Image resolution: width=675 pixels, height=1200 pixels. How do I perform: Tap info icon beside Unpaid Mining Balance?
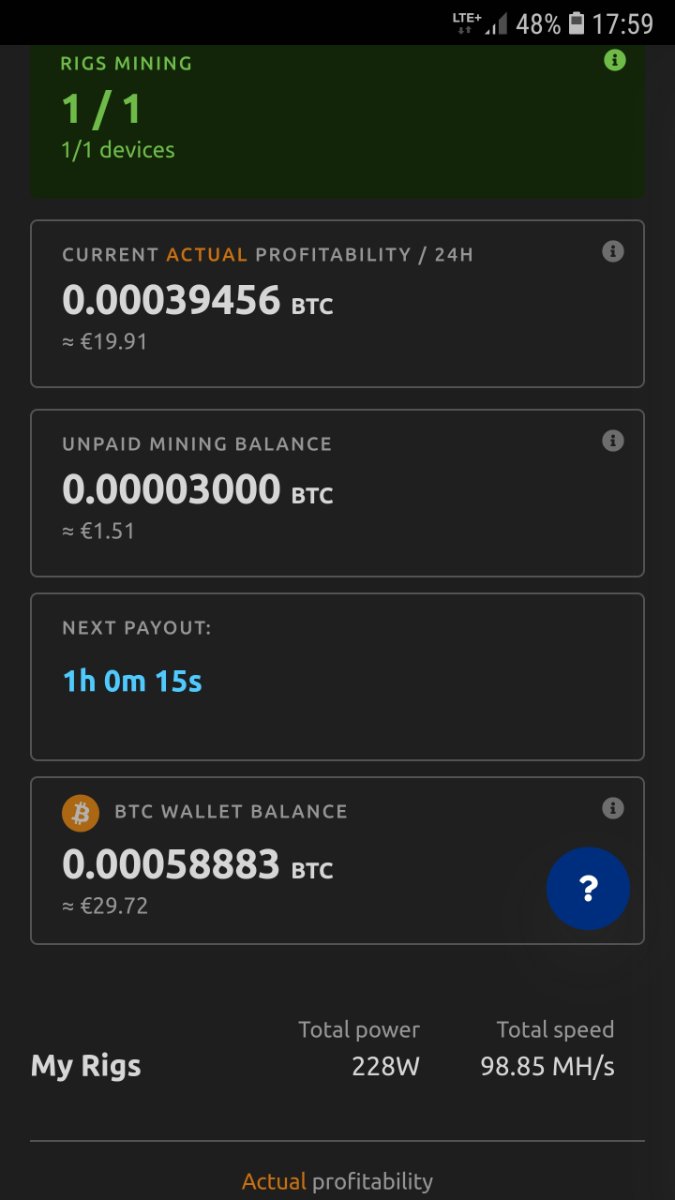(613, 440)
